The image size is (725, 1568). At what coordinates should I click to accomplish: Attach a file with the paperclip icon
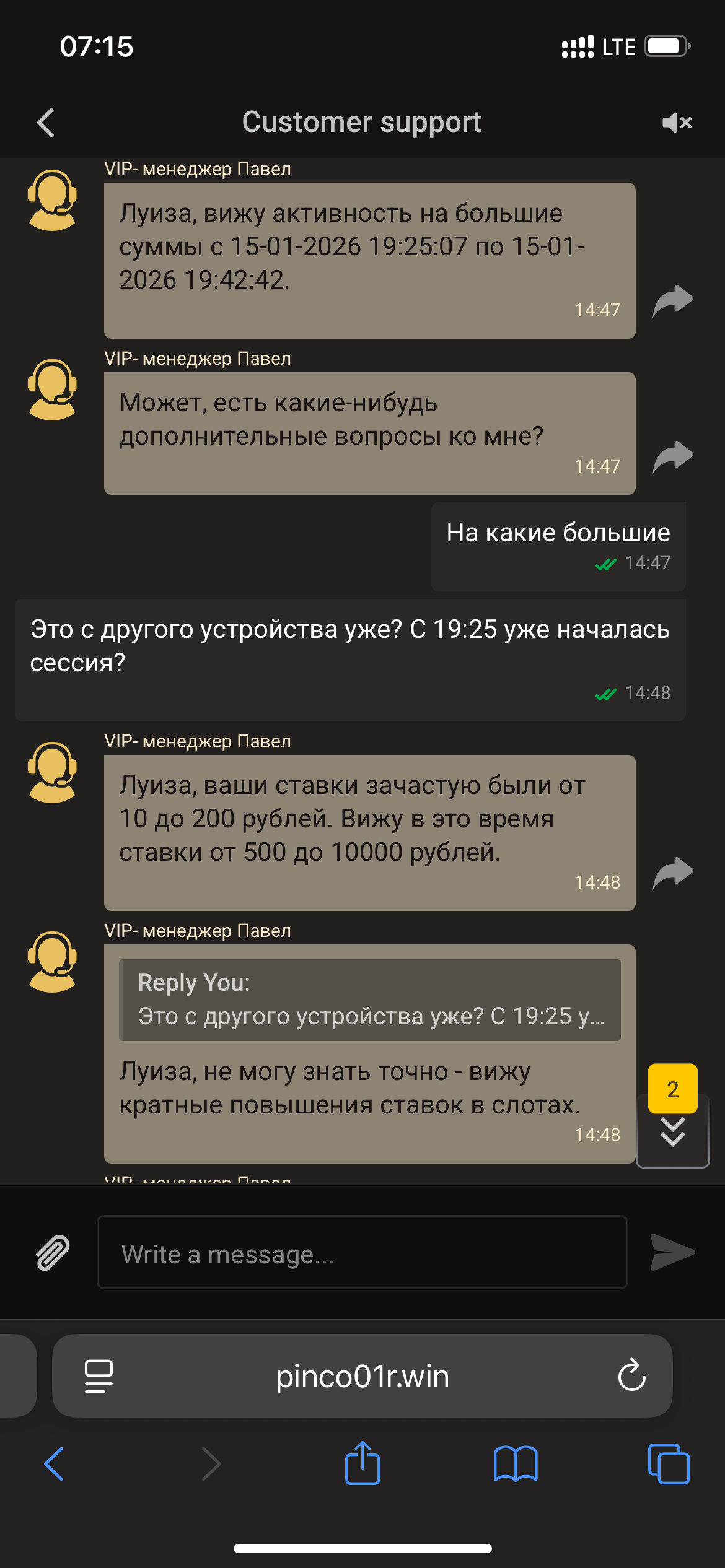tap(53, 1252)
